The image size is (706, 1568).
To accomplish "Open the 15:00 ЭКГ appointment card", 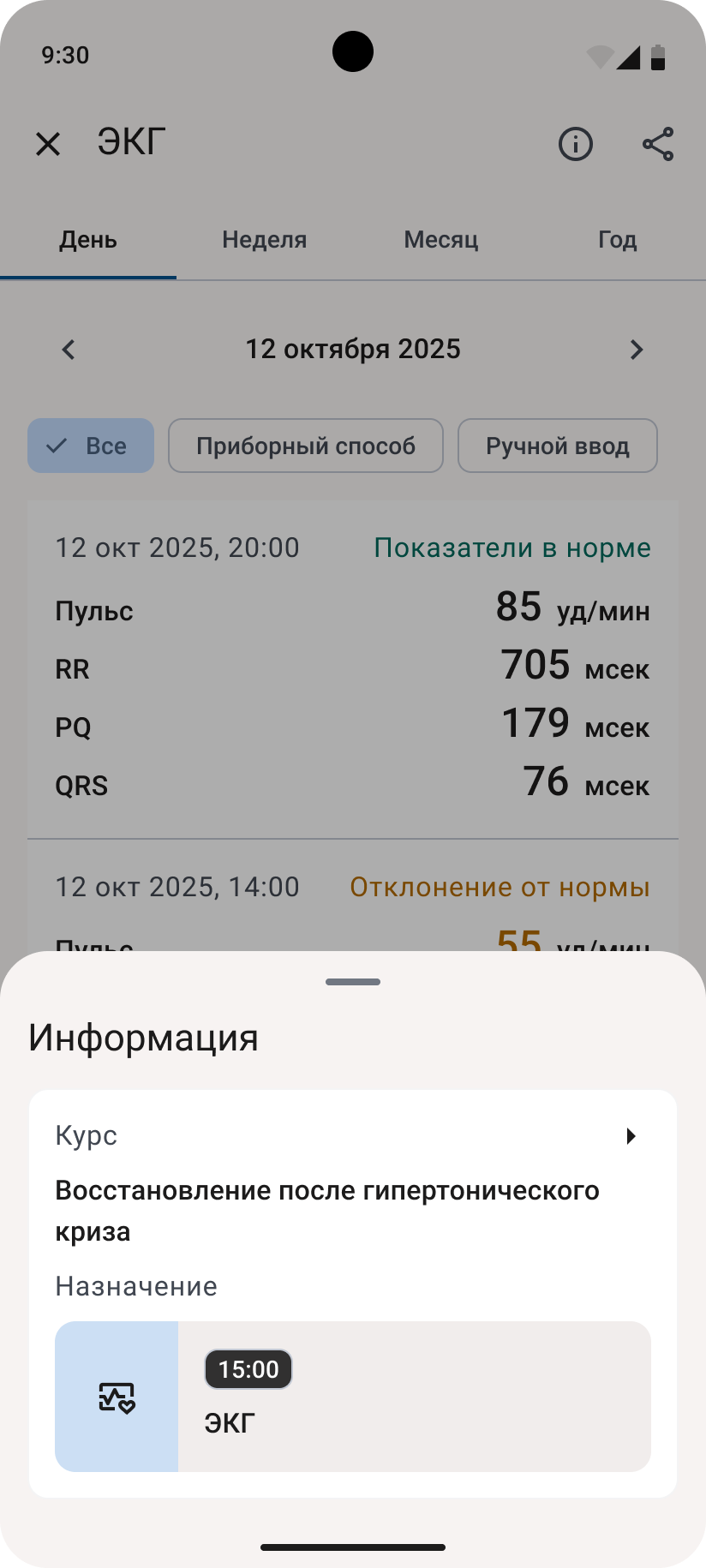I will click(353, 1397).
